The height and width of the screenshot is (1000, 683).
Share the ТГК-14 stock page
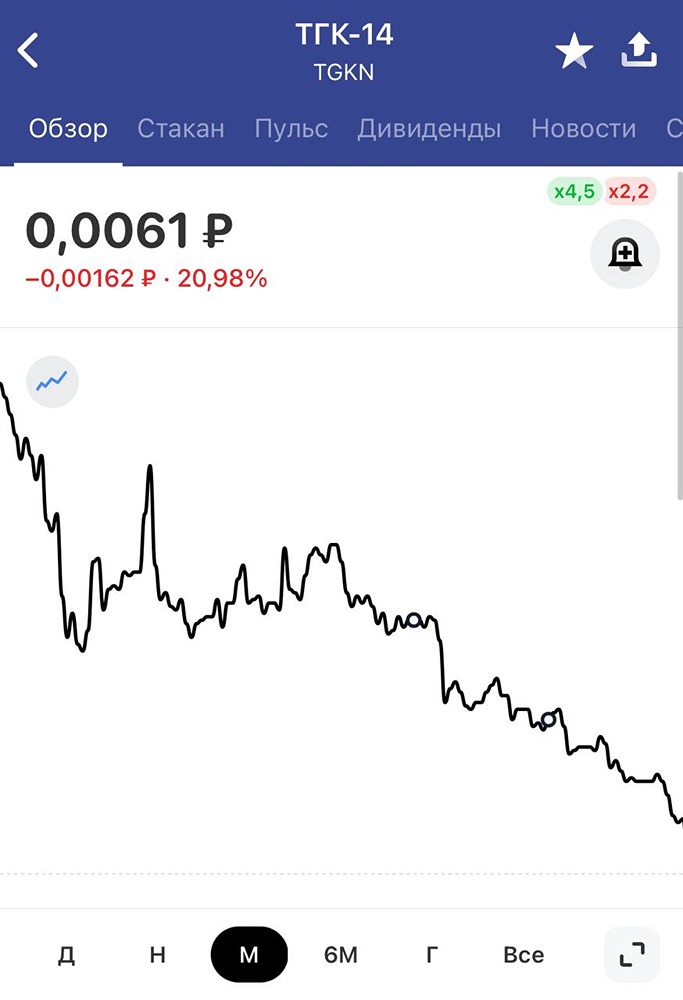[639, 50]
